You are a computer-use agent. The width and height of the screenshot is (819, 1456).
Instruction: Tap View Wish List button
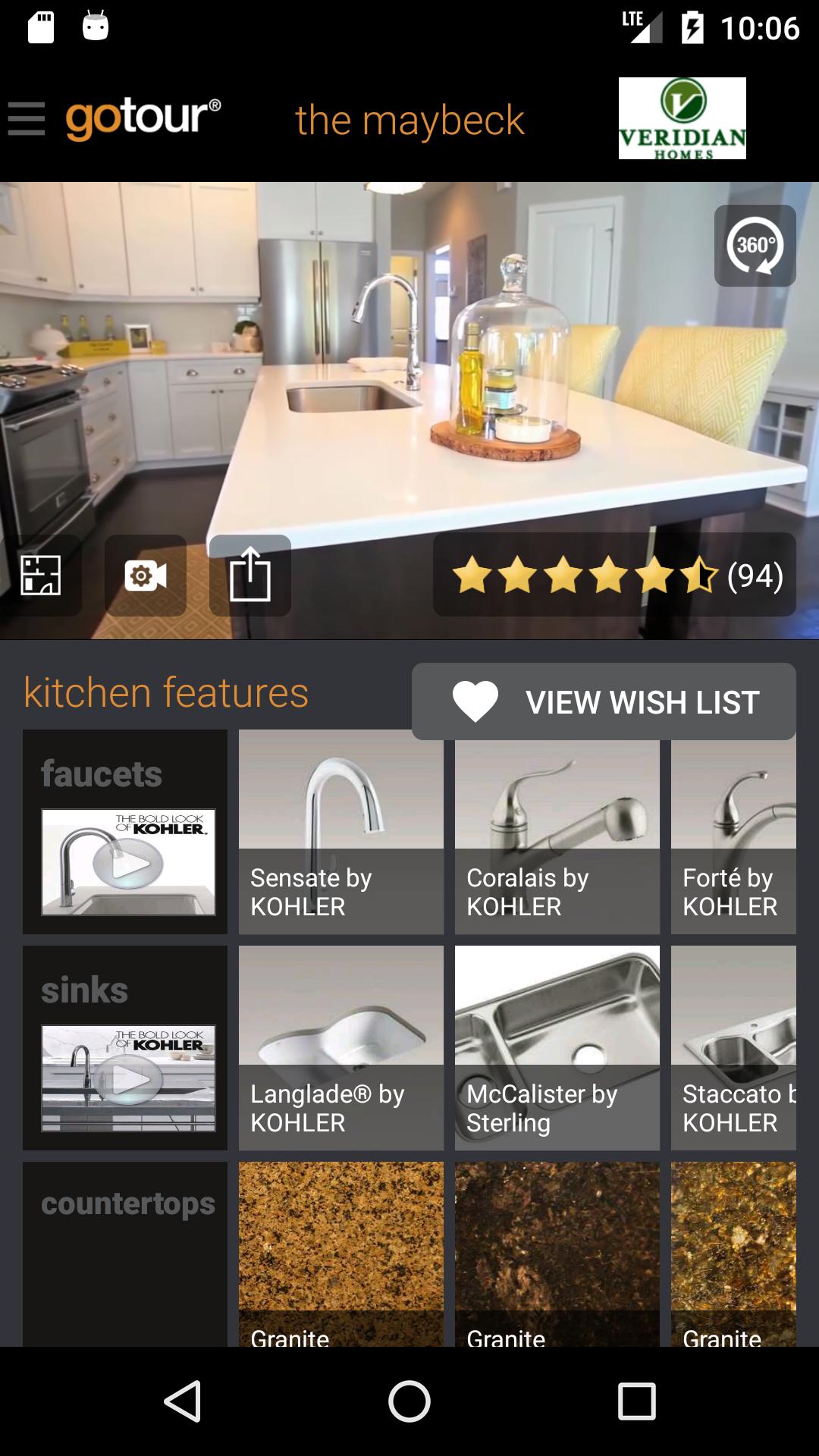(604, 701)
